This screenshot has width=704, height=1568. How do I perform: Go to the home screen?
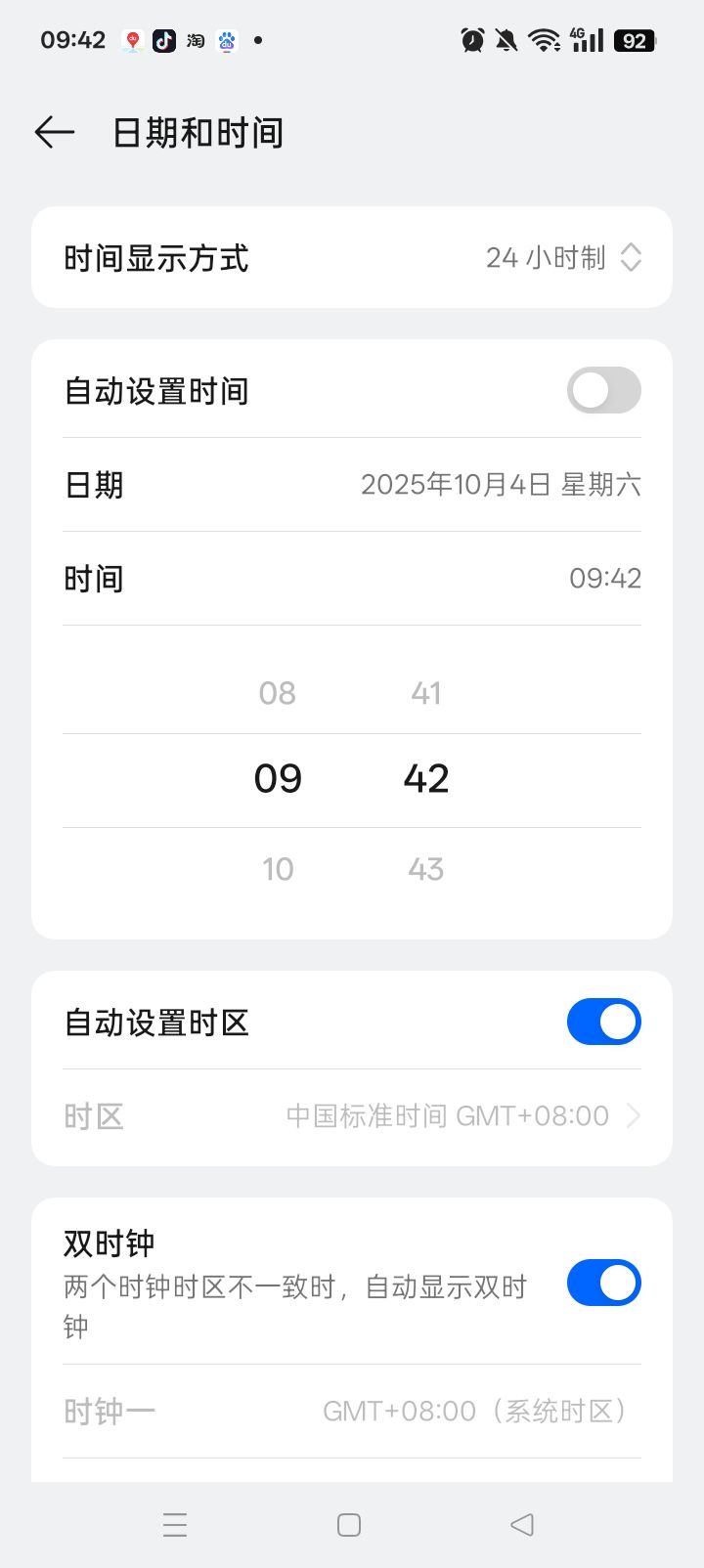pos(349,1525)
